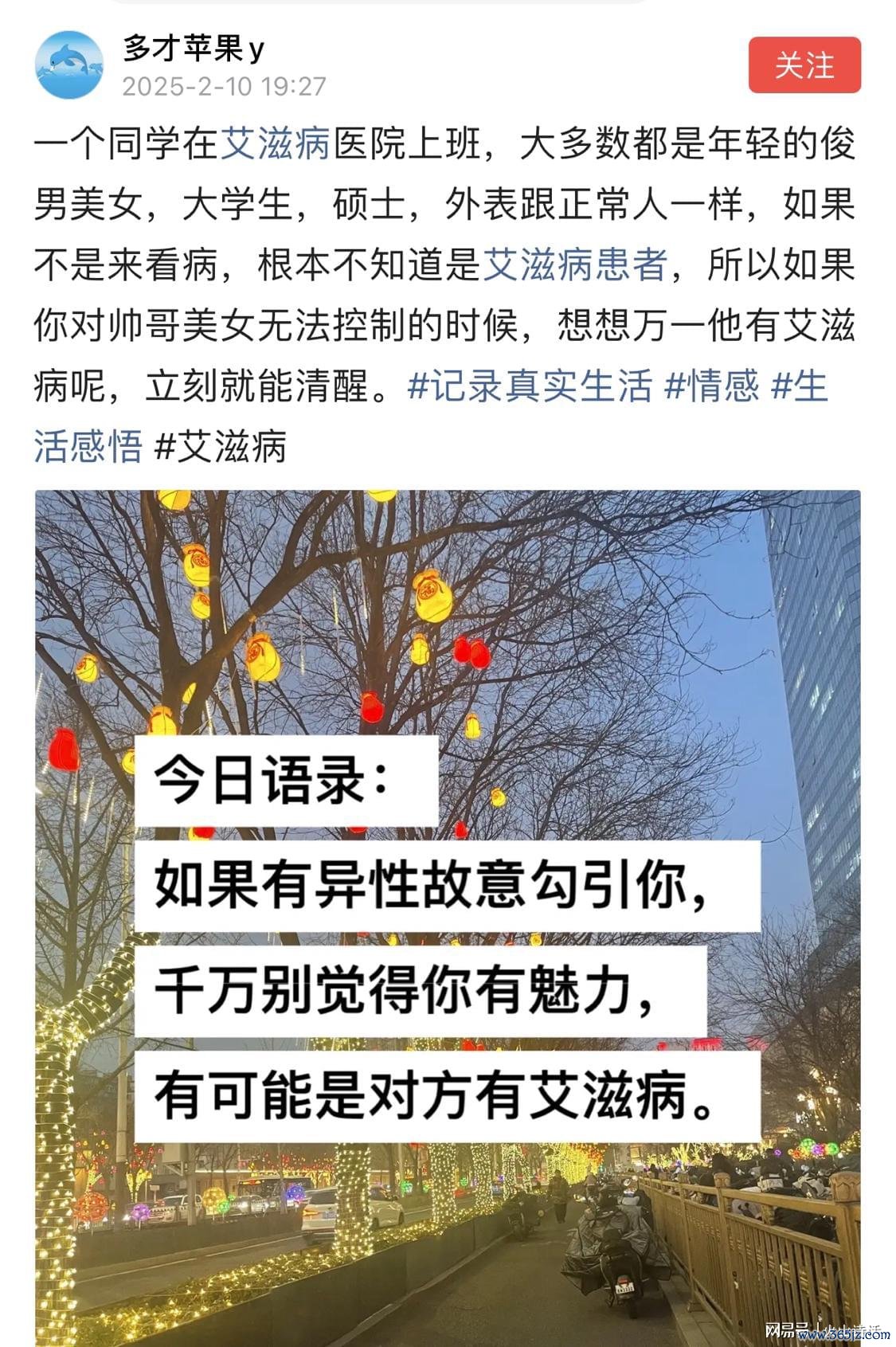Open the hashtag #记录真实生活
The height and width of the screenshot is (1347, 896).
point(529,386)
